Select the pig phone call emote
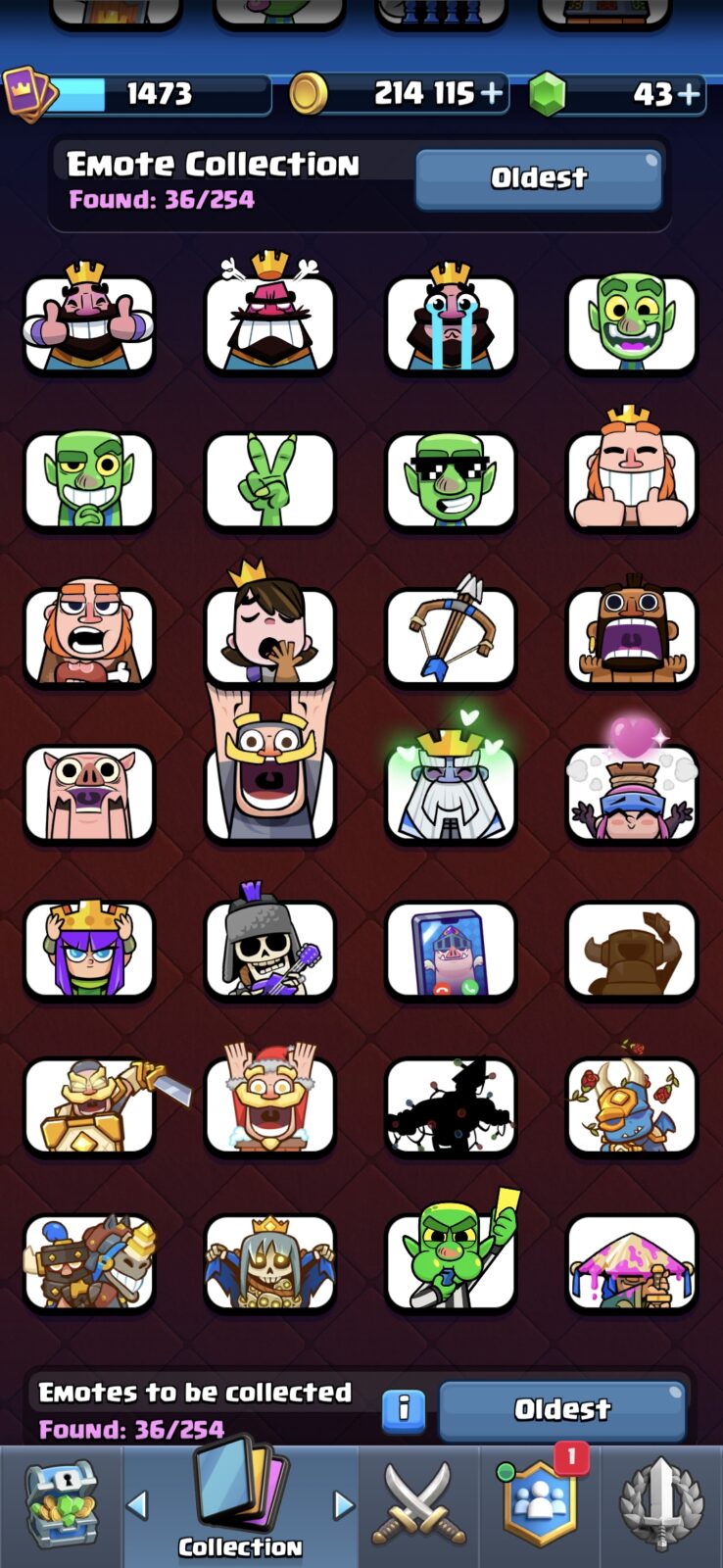 pos(451,951)
